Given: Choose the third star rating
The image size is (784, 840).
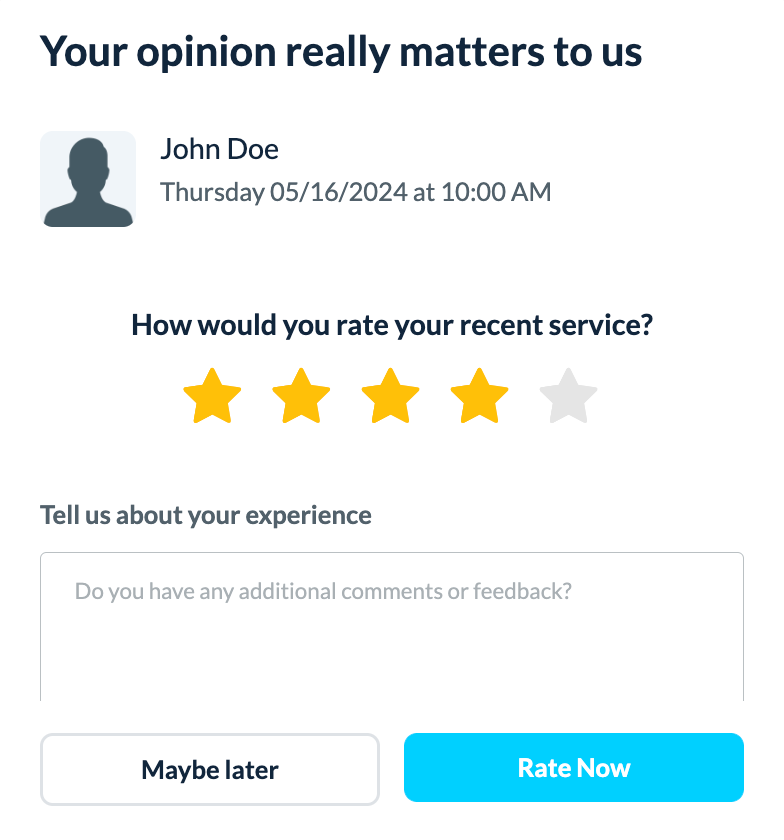Looking at the screenshot, I should [390, 397].
